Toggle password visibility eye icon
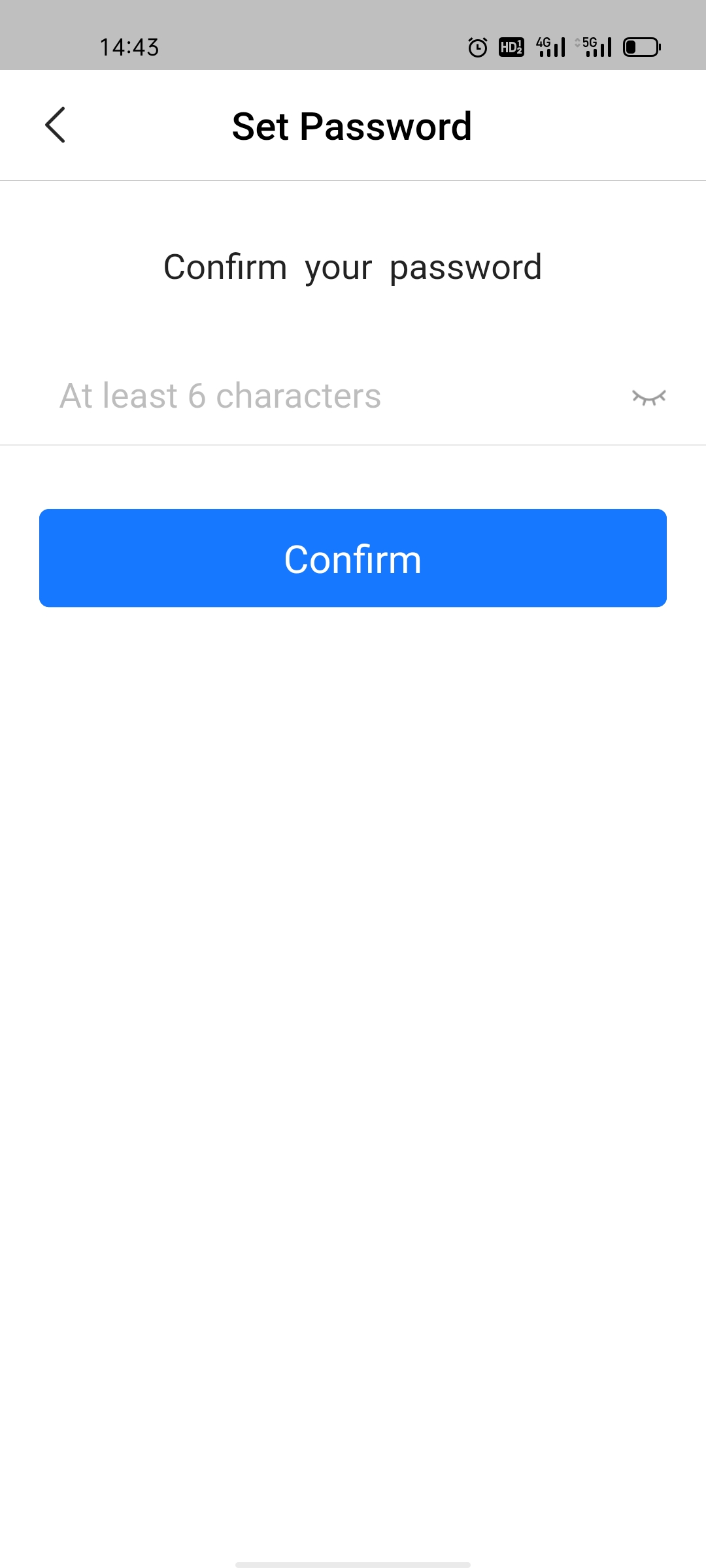This screenshot has width=706, height=1568. coord(648,397)
